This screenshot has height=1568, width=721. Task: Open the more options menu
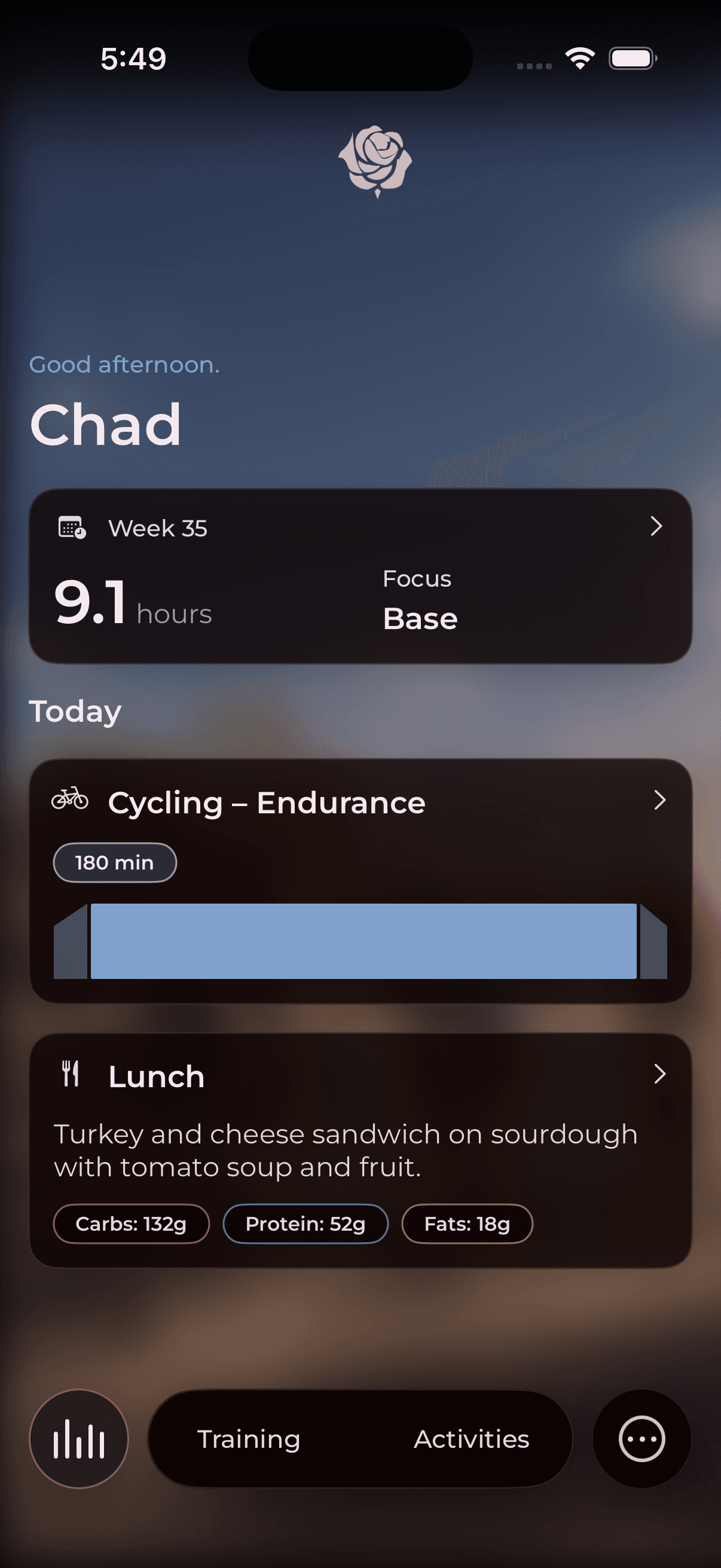tap(641, 1439)
